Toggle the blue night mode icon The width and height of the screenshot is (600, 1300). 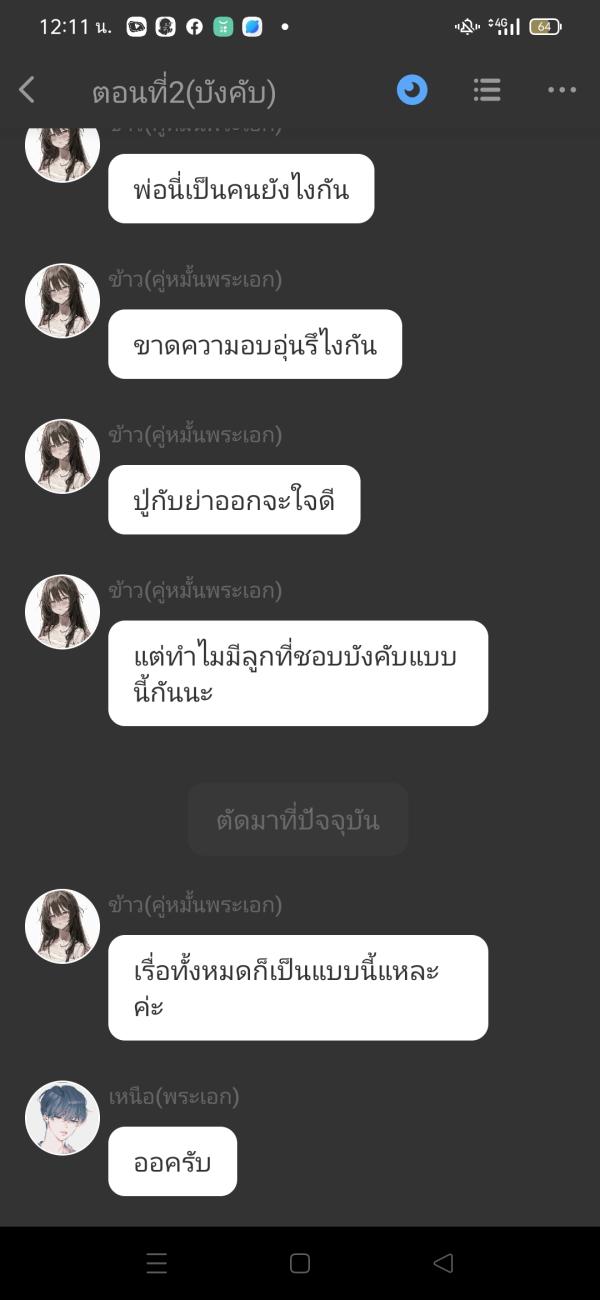click(x=412, y=90)
